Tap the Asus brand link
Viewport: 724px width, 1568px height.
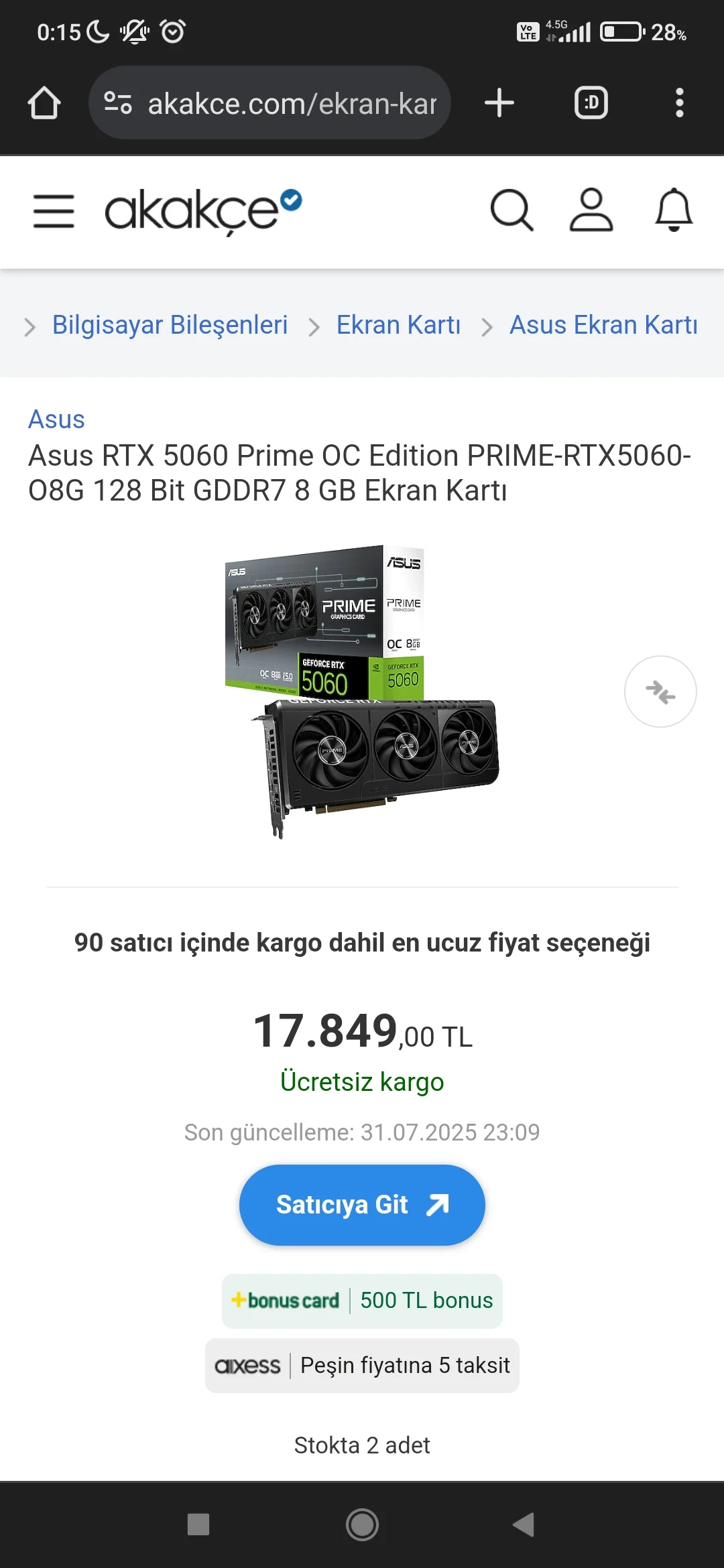[56, 419]
